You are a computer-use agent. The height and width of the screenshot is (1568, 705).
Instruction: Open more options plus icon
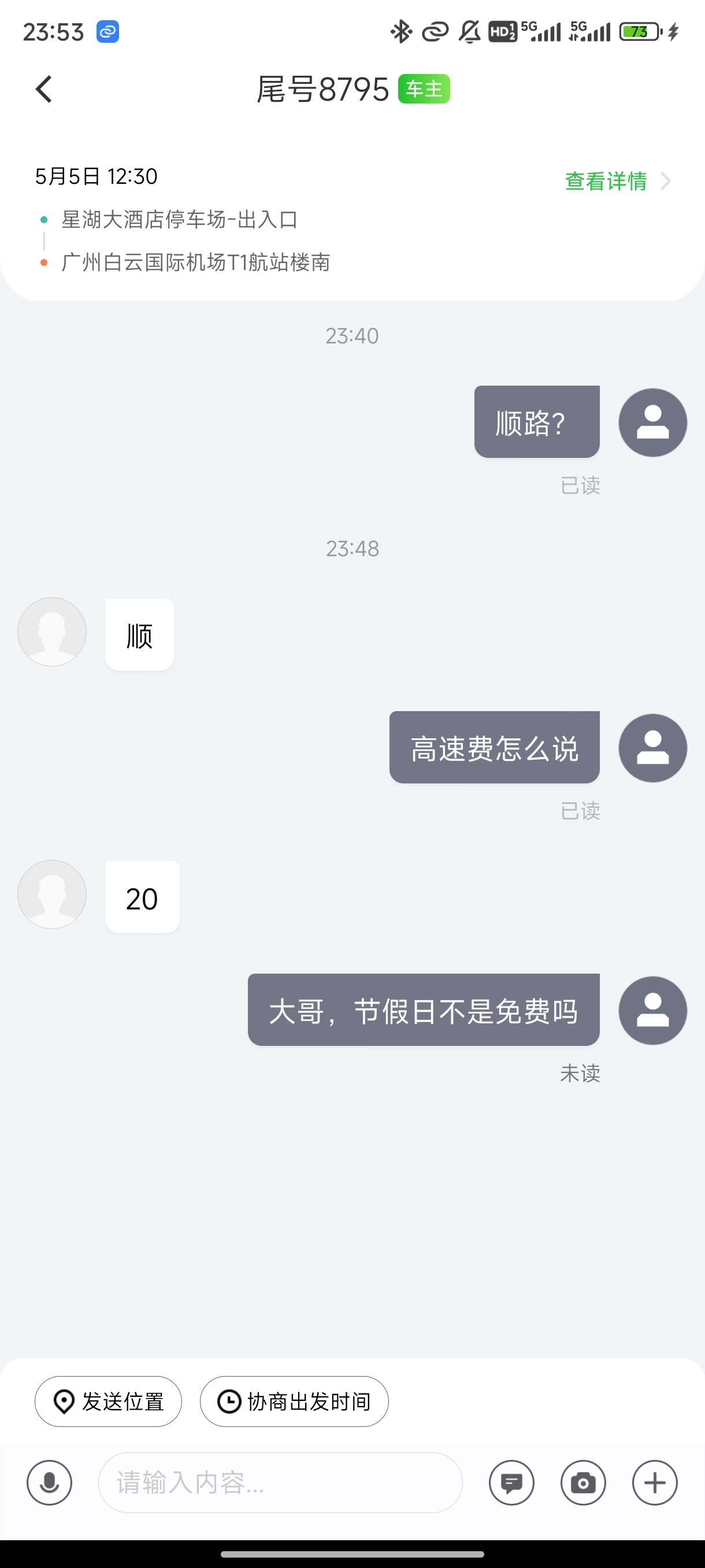tap(655, 1482)
